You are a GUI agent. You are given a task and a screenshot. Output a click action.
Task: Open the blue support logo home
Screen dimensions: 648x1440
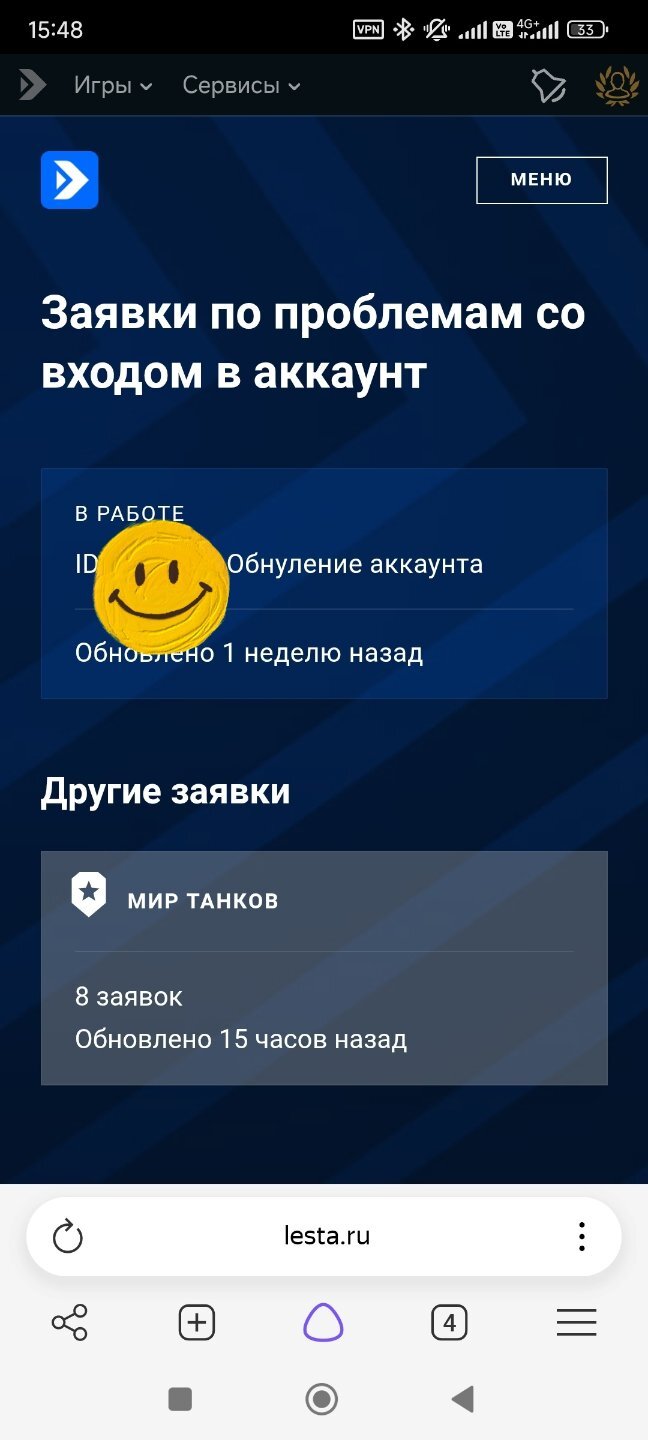[x=70, y=180]
